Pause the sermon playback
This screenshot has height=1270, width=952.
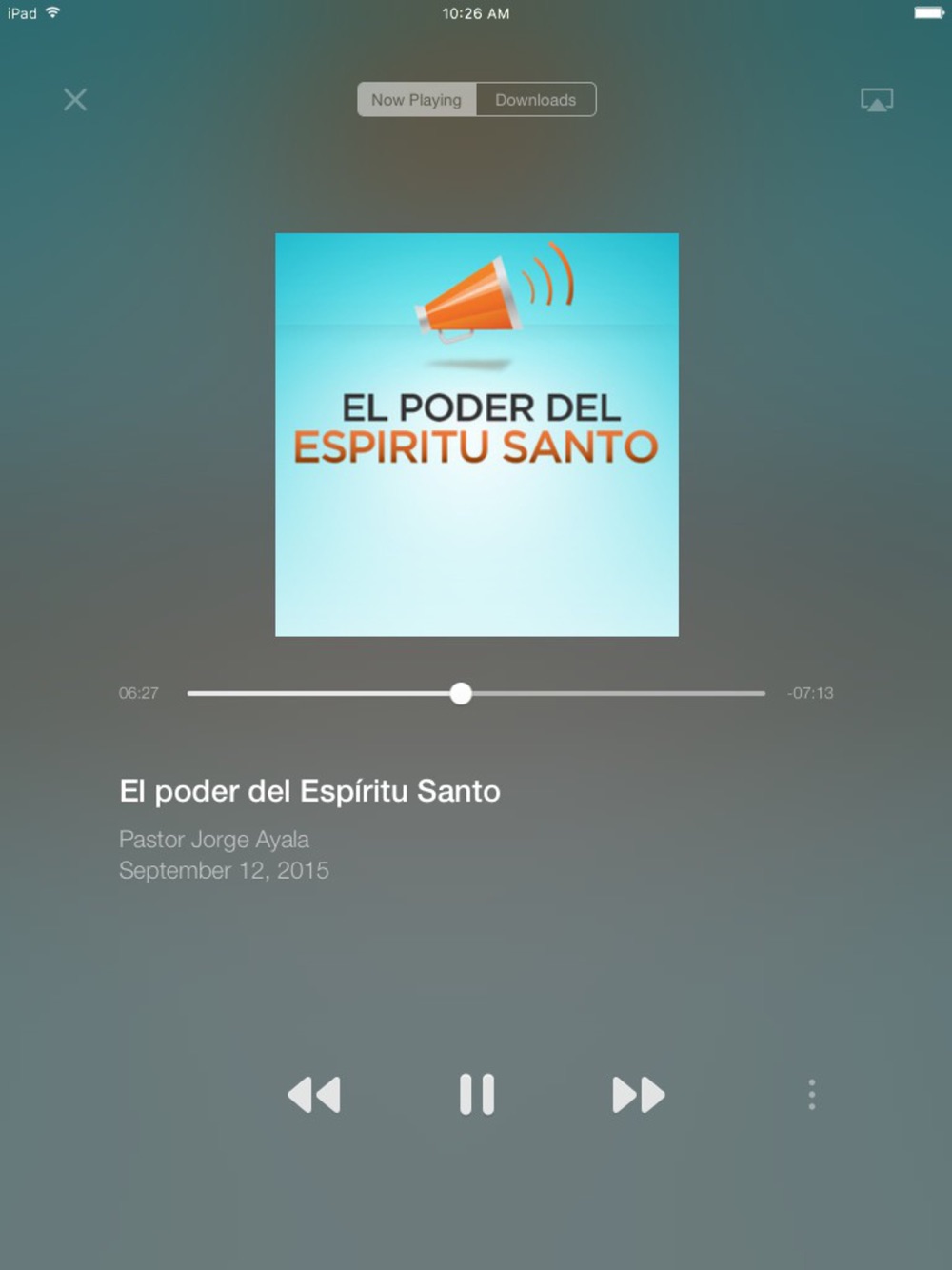click(477, 1094)
